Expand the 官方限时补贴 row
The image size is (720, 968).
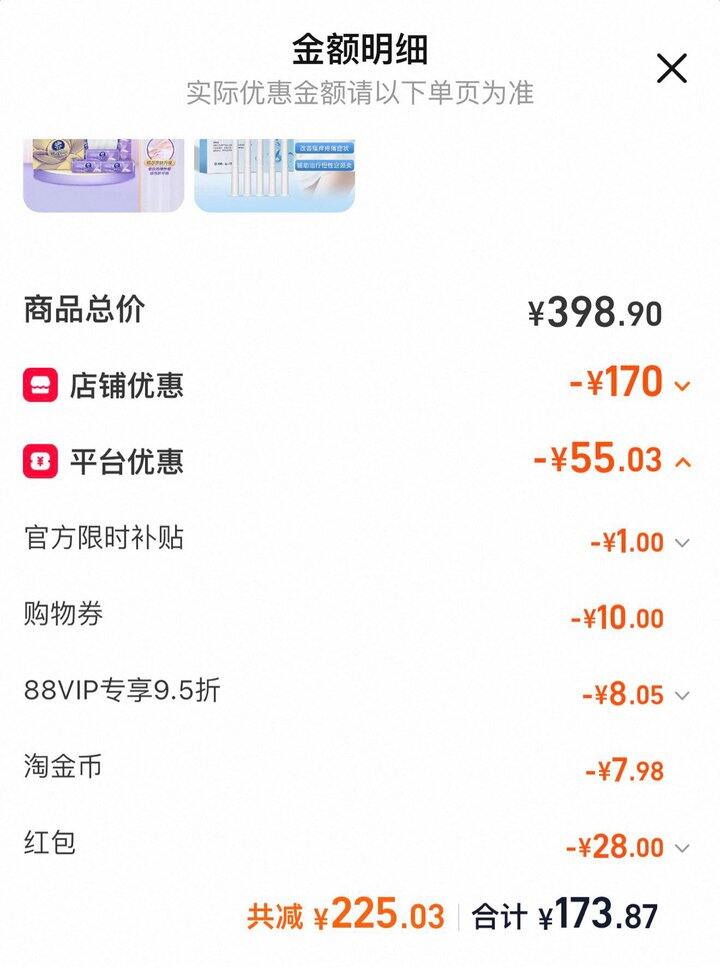coord(682,543)
